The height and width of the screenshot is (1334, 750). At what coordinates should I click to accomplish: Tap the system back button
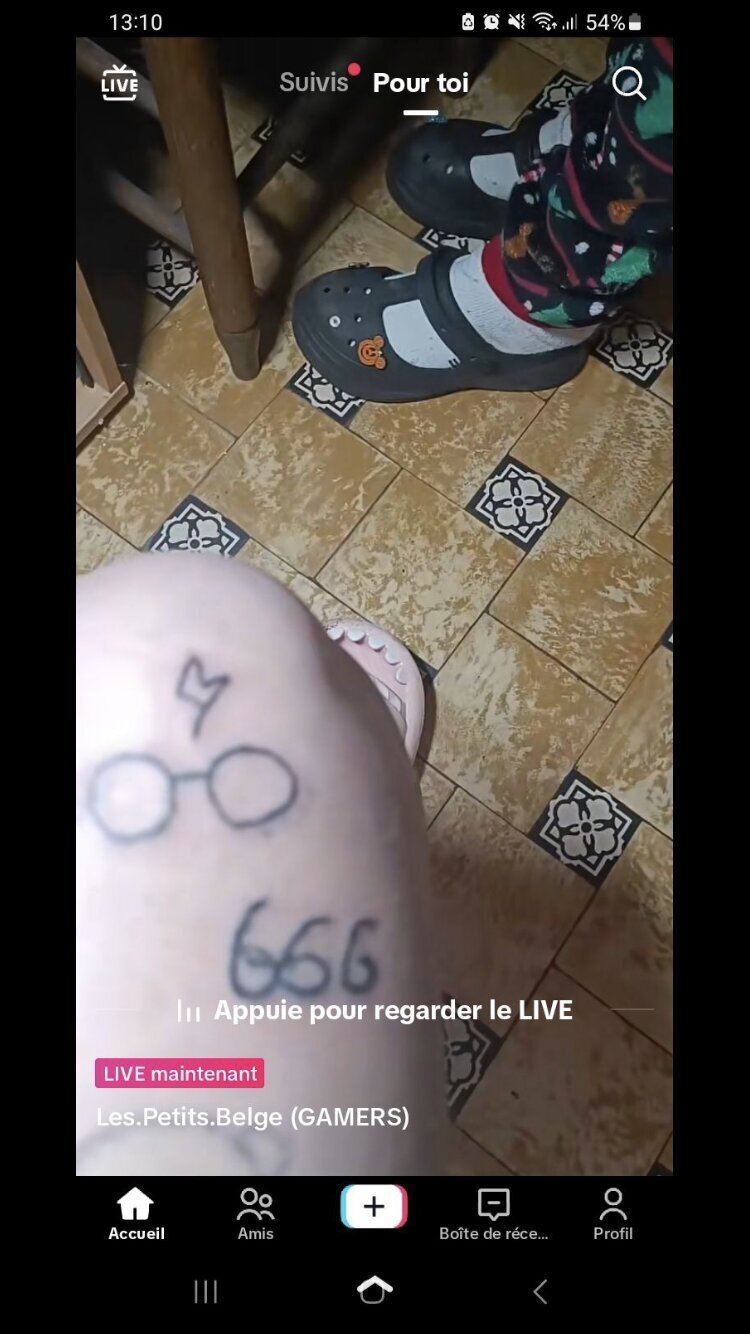tap(540, 1292)
